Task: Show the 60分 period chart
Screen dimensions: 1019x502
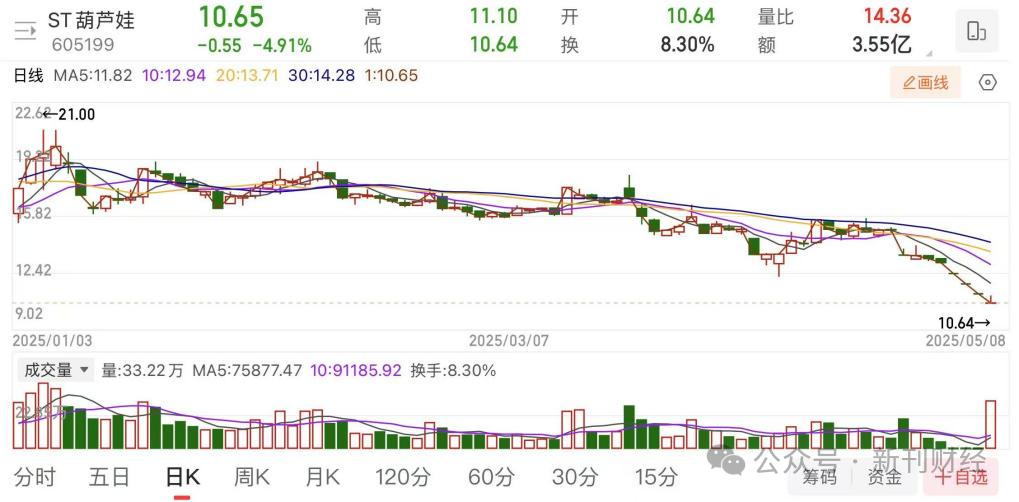Action: [x=490, y=477]
